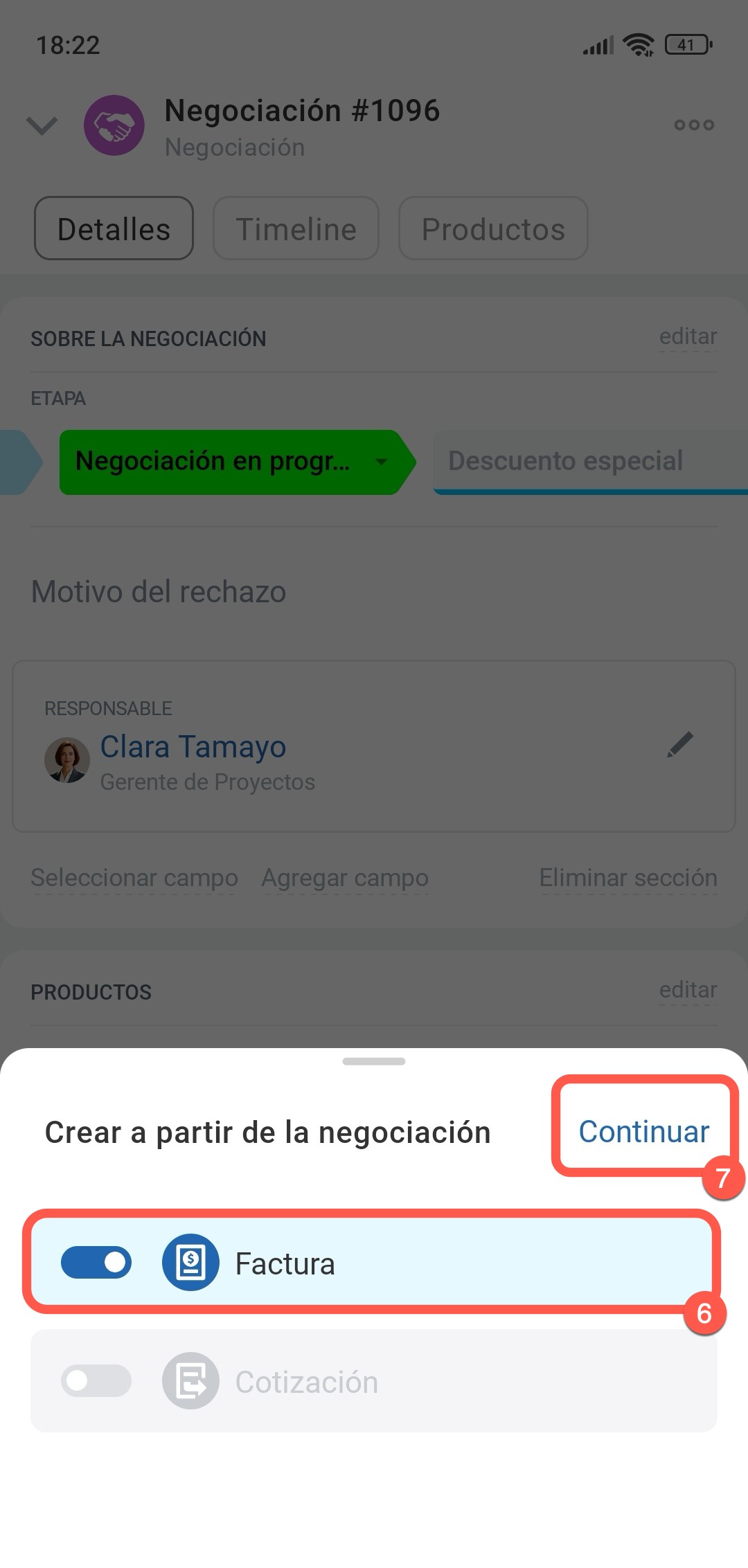
Task: Open Clara Tamayo's profile
Action: [x=193, y=746]
